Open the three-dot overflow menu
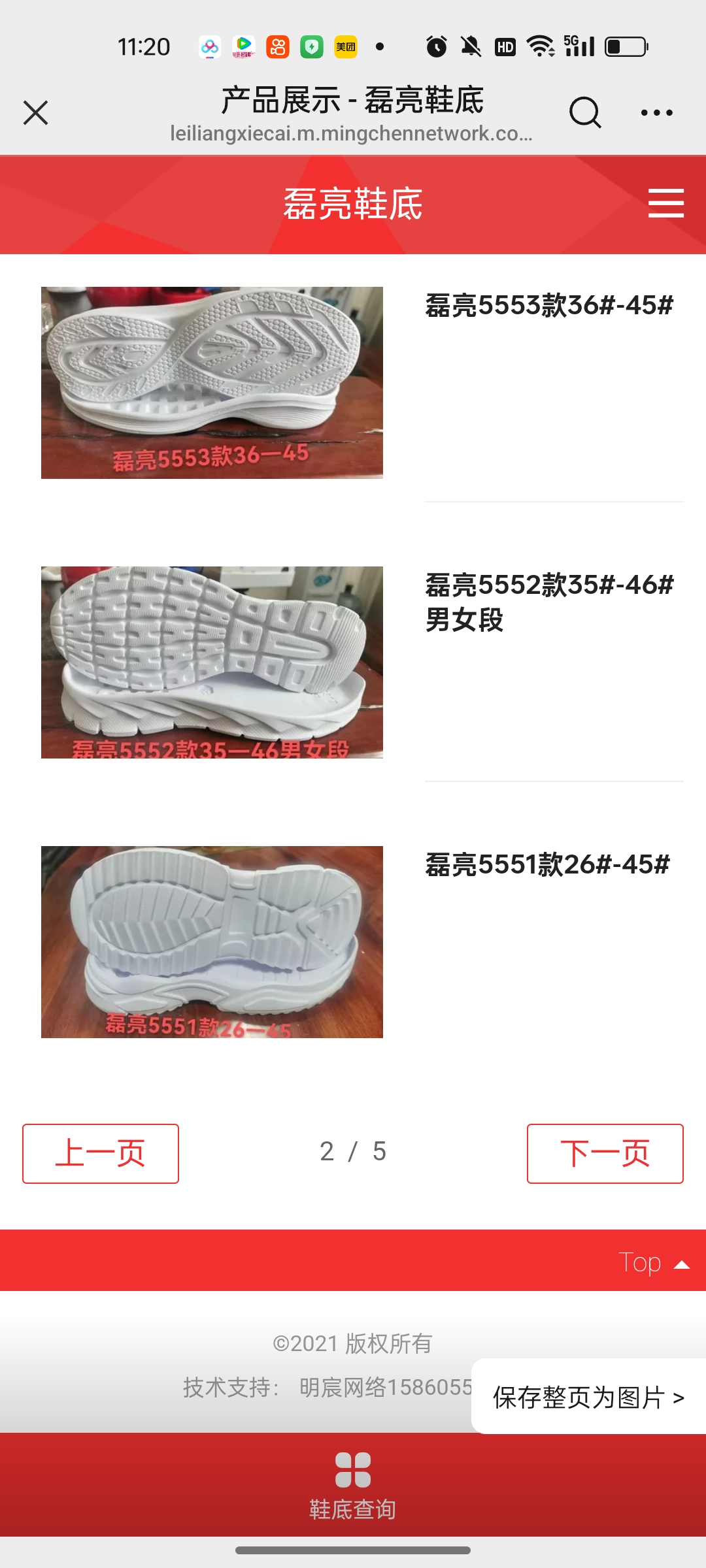 tap(656, 112)
